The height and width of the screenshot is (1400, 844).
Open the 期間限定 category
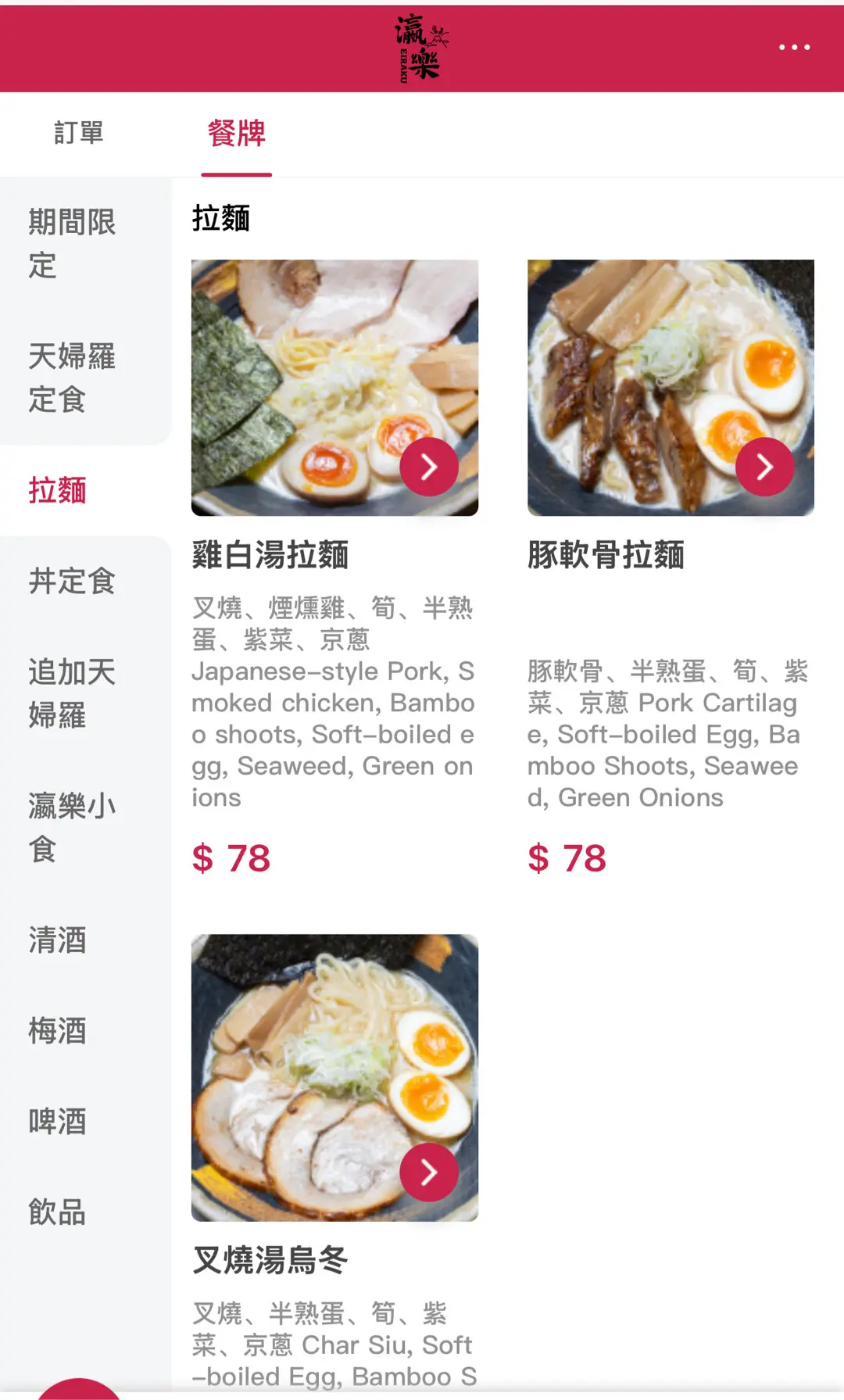click(72, 243)
